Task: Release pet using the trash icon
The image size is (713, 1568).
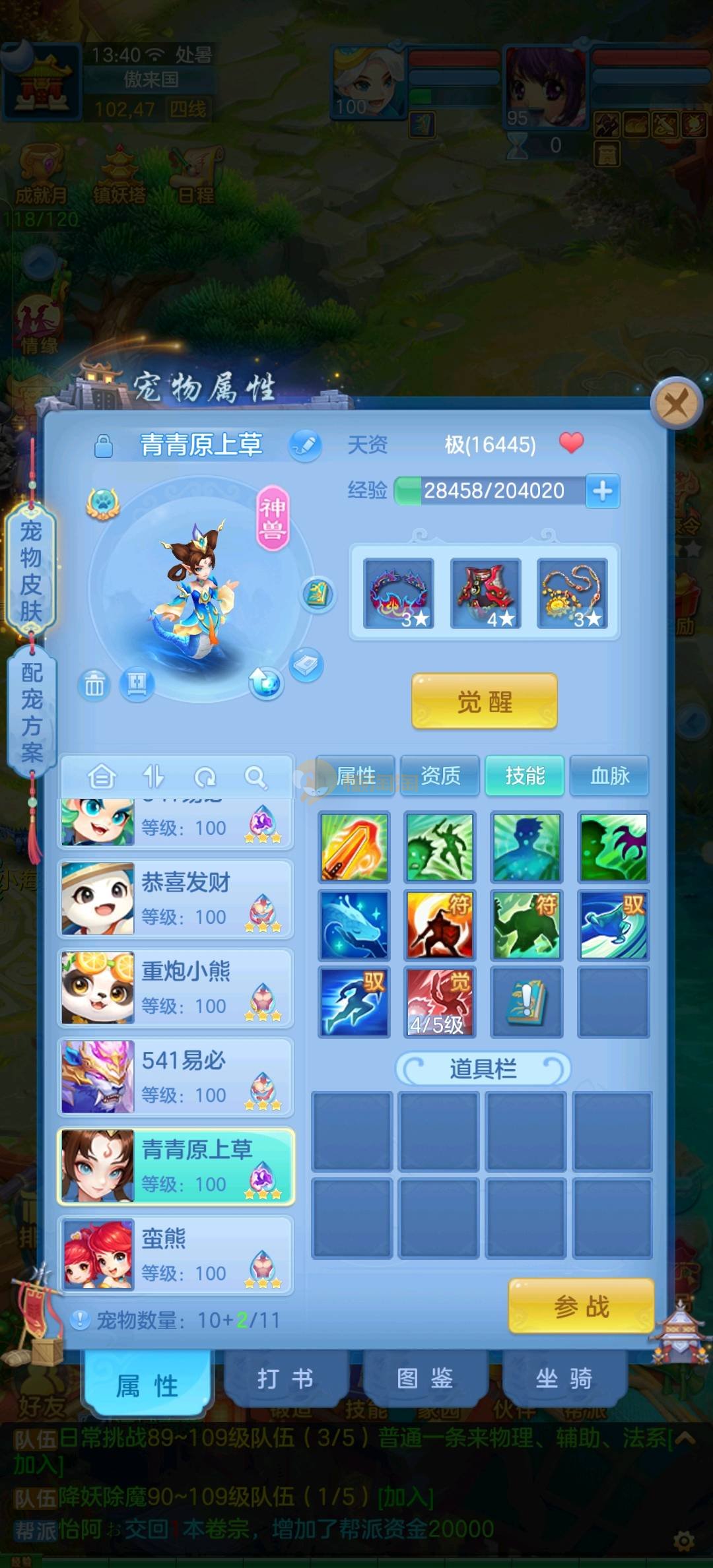Action: pyautogui.click(x=94, y=685)
